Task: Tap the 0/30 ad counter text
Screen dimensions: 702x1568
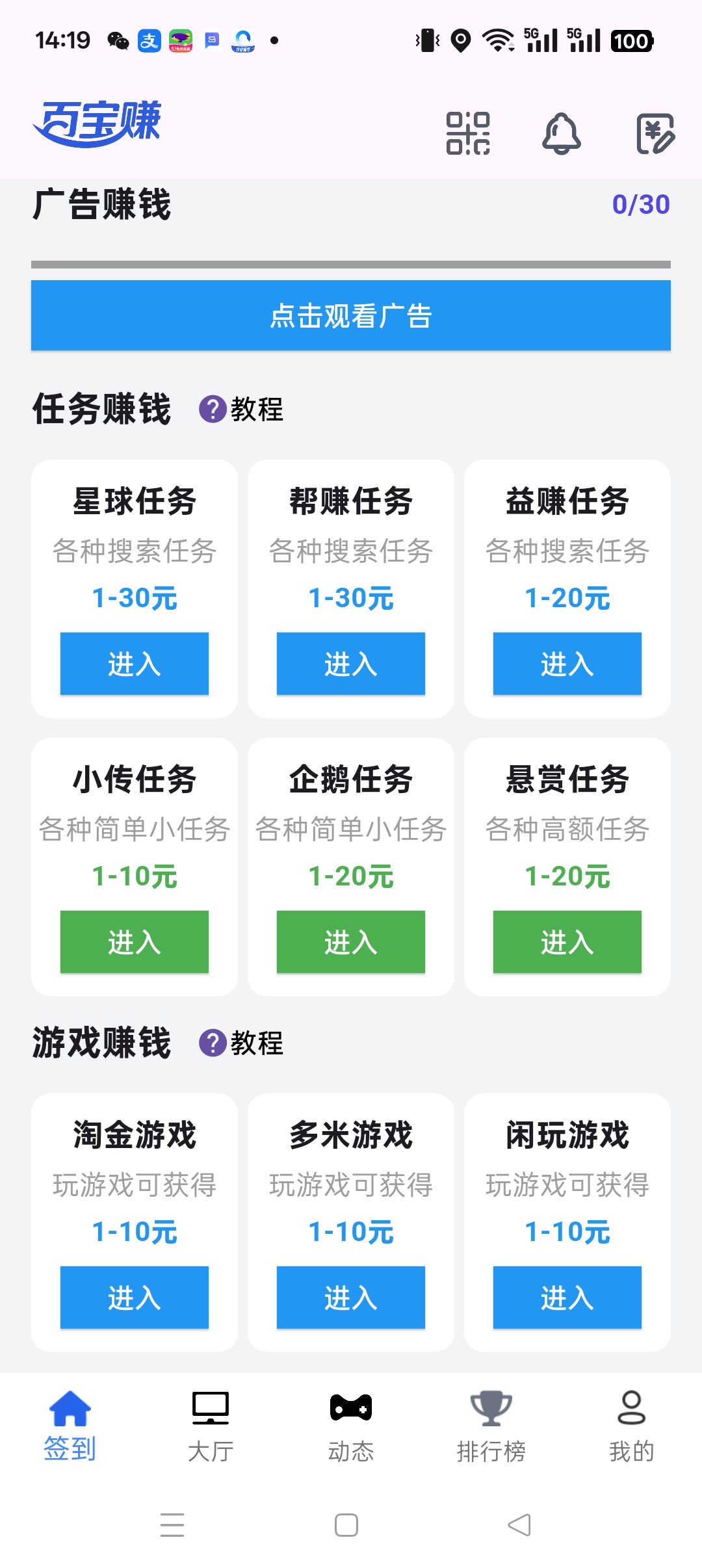Action: [x=640, y=203]
